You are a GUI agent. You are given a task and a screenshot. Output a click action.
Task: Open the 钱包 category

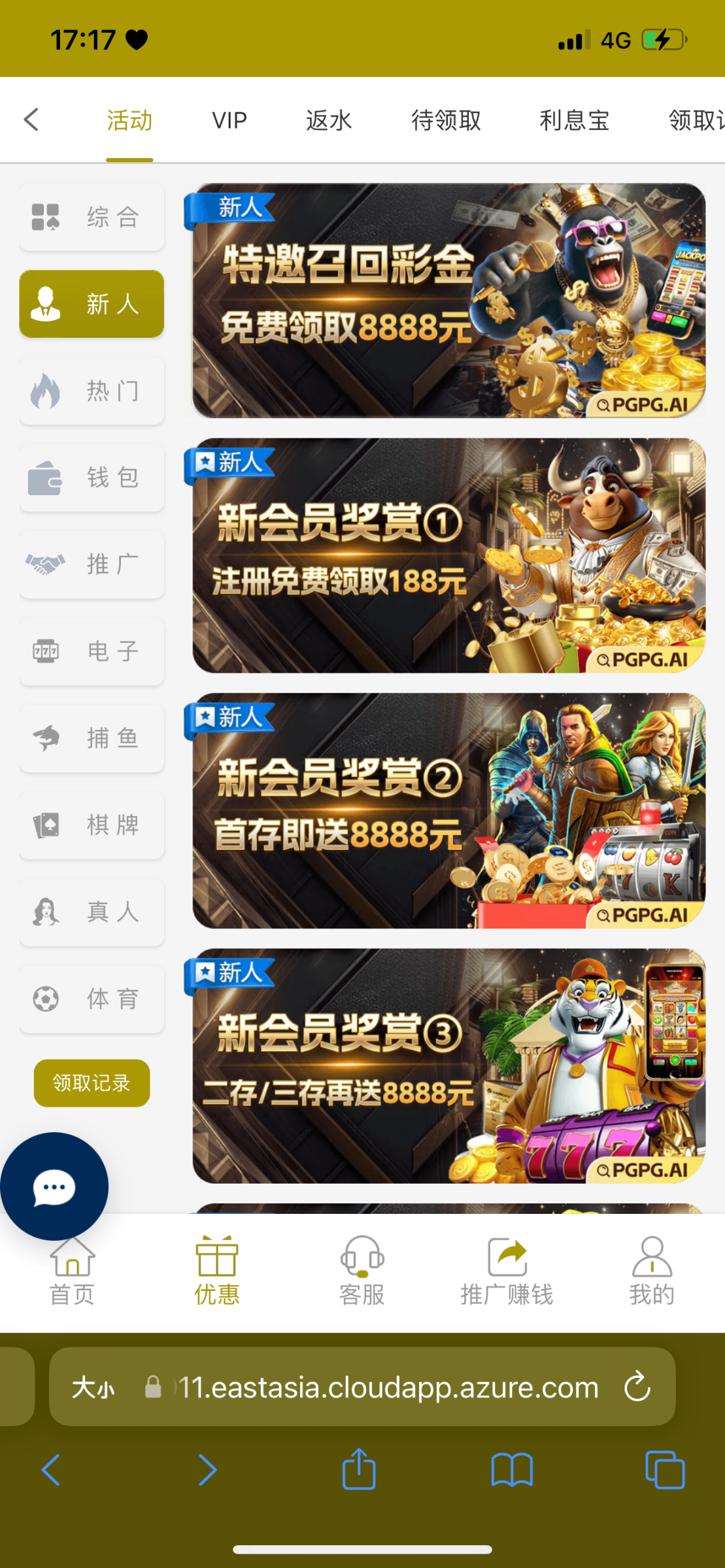click(x=92, y=478)
